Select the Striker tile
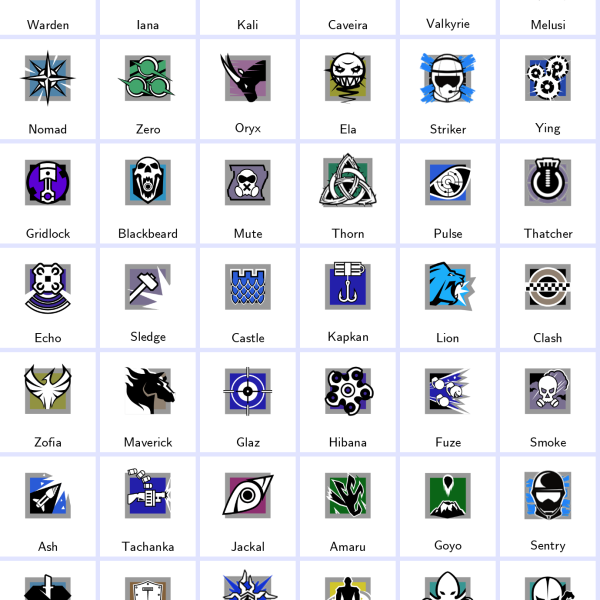The height and width of the screenshot is (600, 600). [448, 88]
